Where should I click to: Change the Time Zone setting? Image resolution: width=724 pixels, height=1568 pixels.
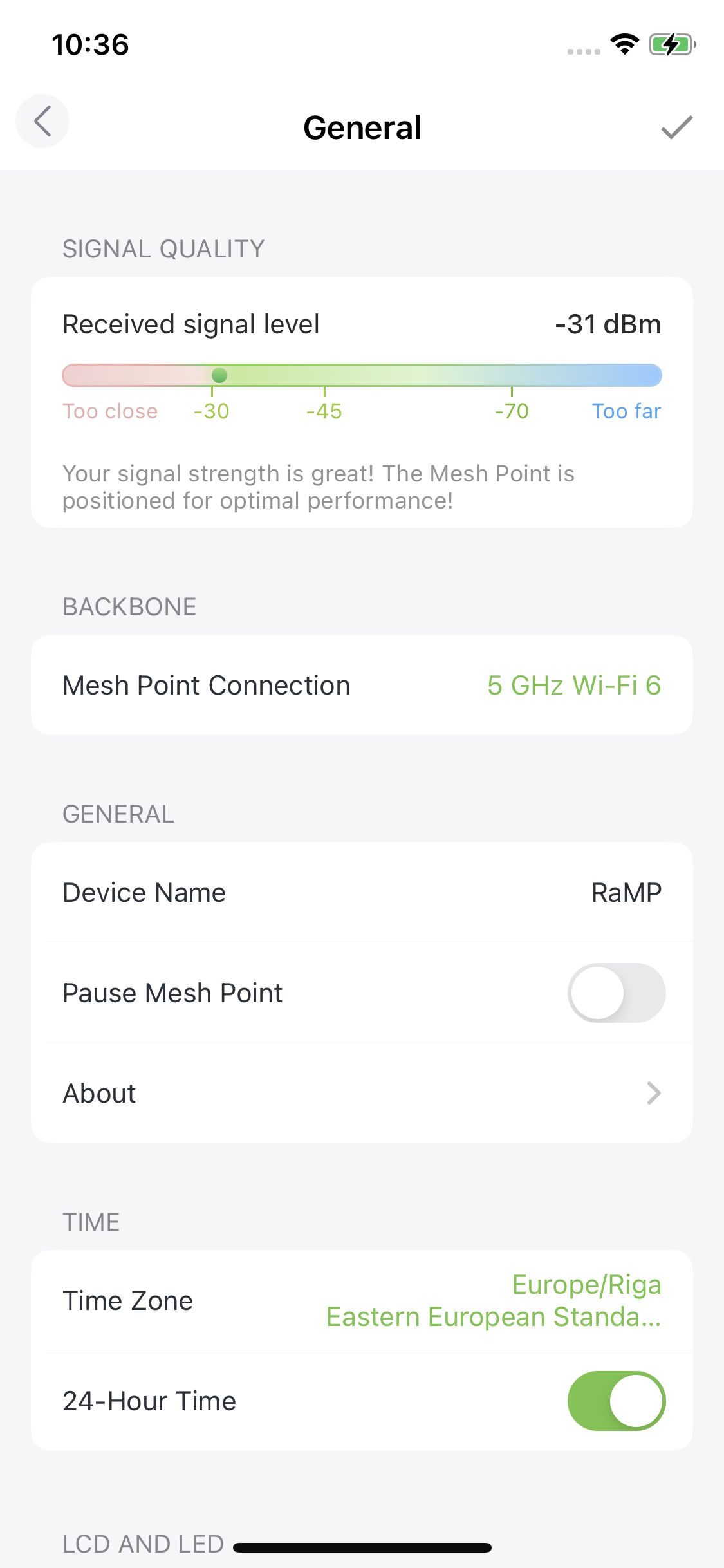(362, 1301)
